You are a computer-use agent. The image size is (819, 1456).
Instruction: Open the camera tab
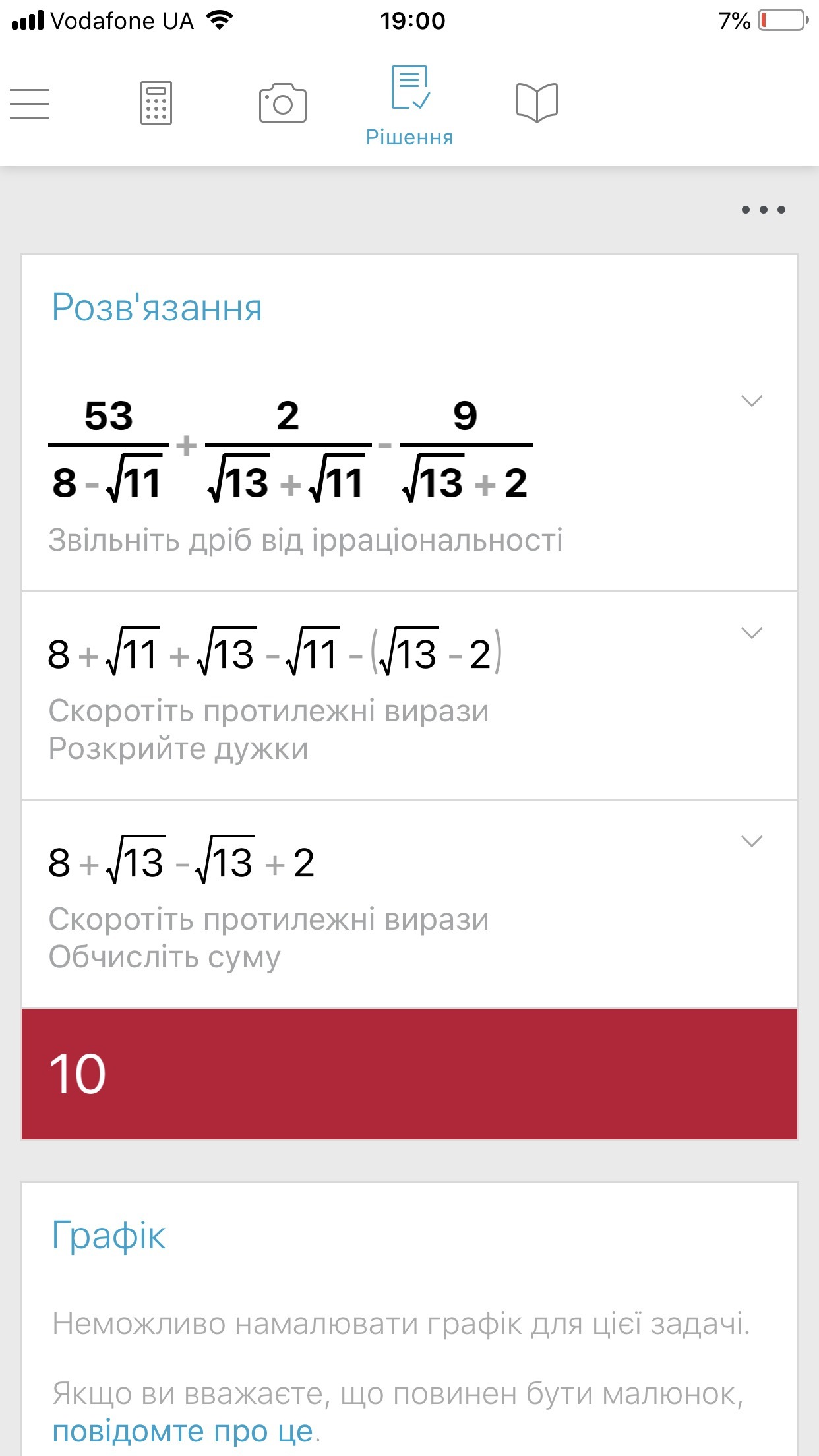[x=282, y=103]
